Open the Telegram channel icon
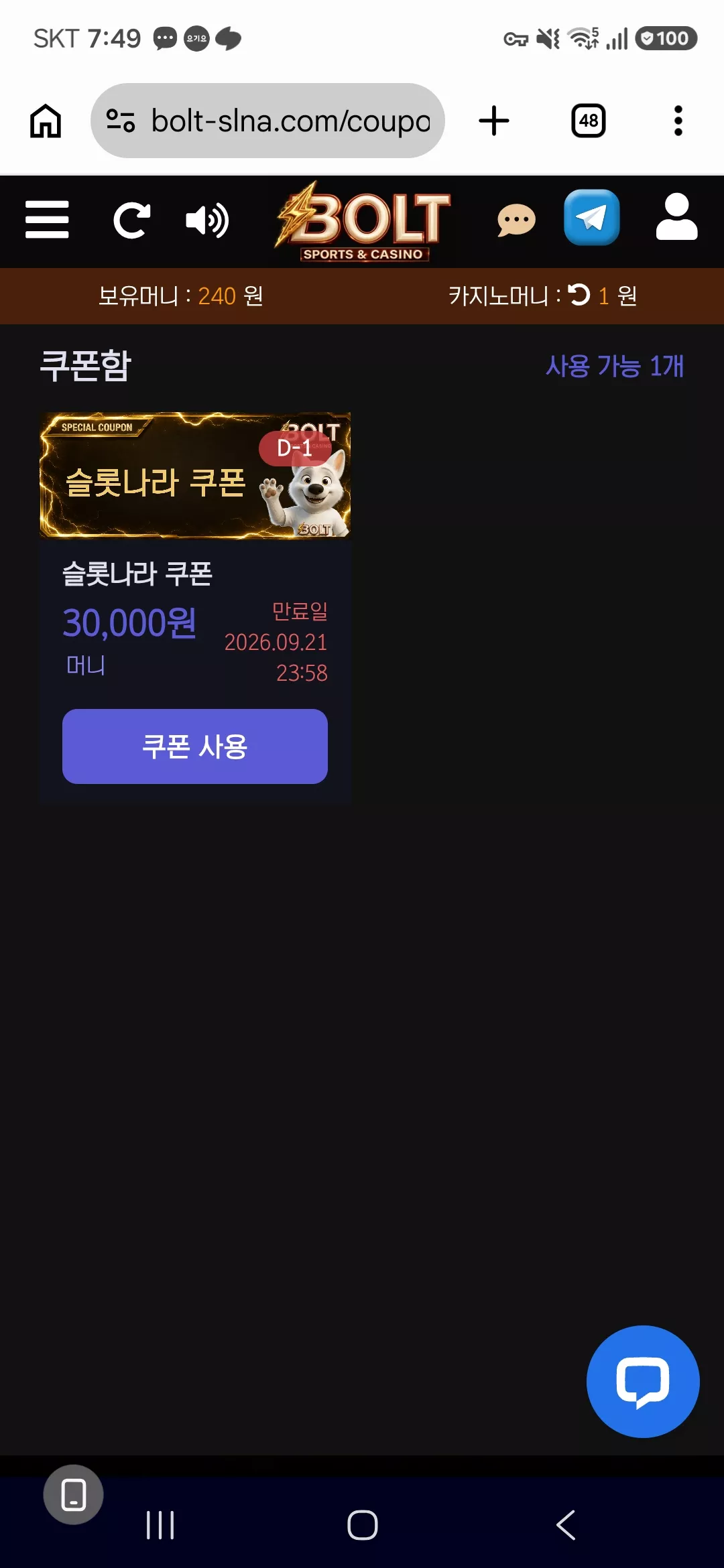The width and height of the screenshot is (724, 1568). click(591, 217)
